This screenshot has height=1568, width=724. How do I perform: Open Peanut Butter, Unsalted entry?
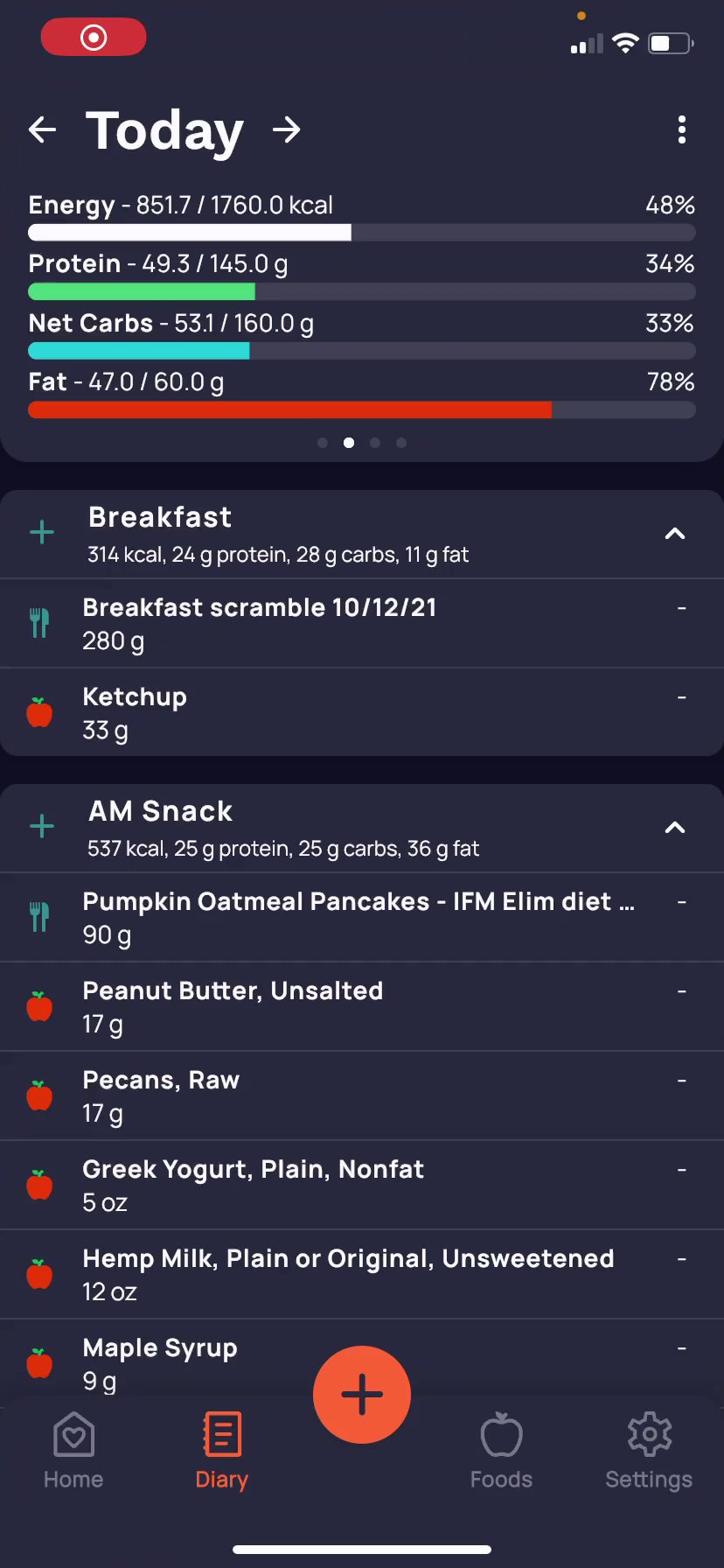(x=350, y=1007)
